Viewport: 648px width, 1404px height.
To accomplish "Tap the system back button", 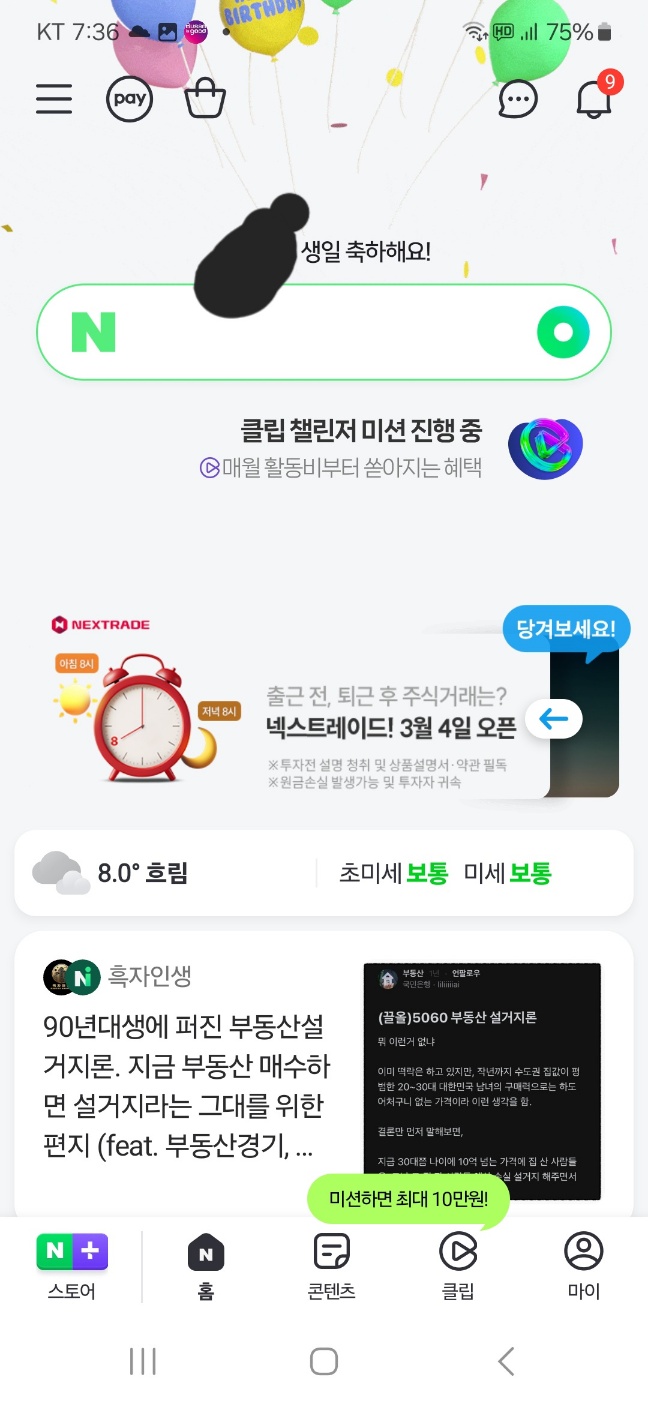I will (506, 1361).
